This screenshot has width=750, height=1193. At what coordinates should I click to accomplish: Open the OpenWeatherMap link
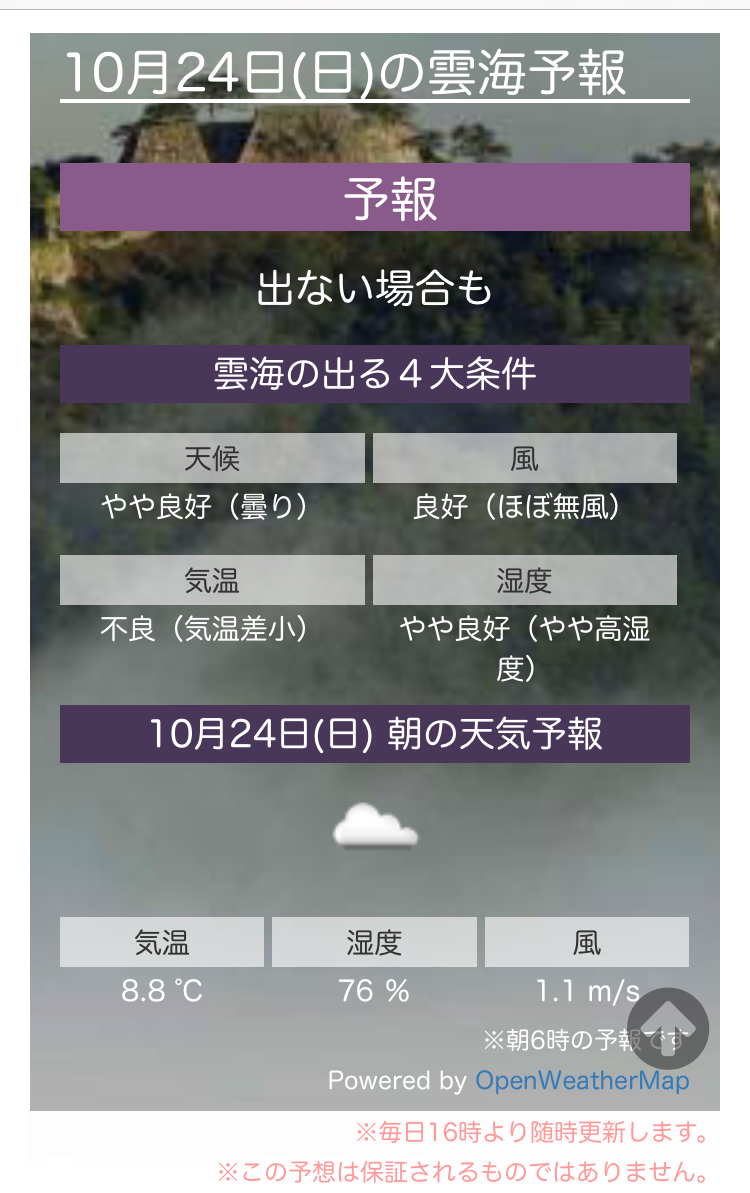[581, 1081]
